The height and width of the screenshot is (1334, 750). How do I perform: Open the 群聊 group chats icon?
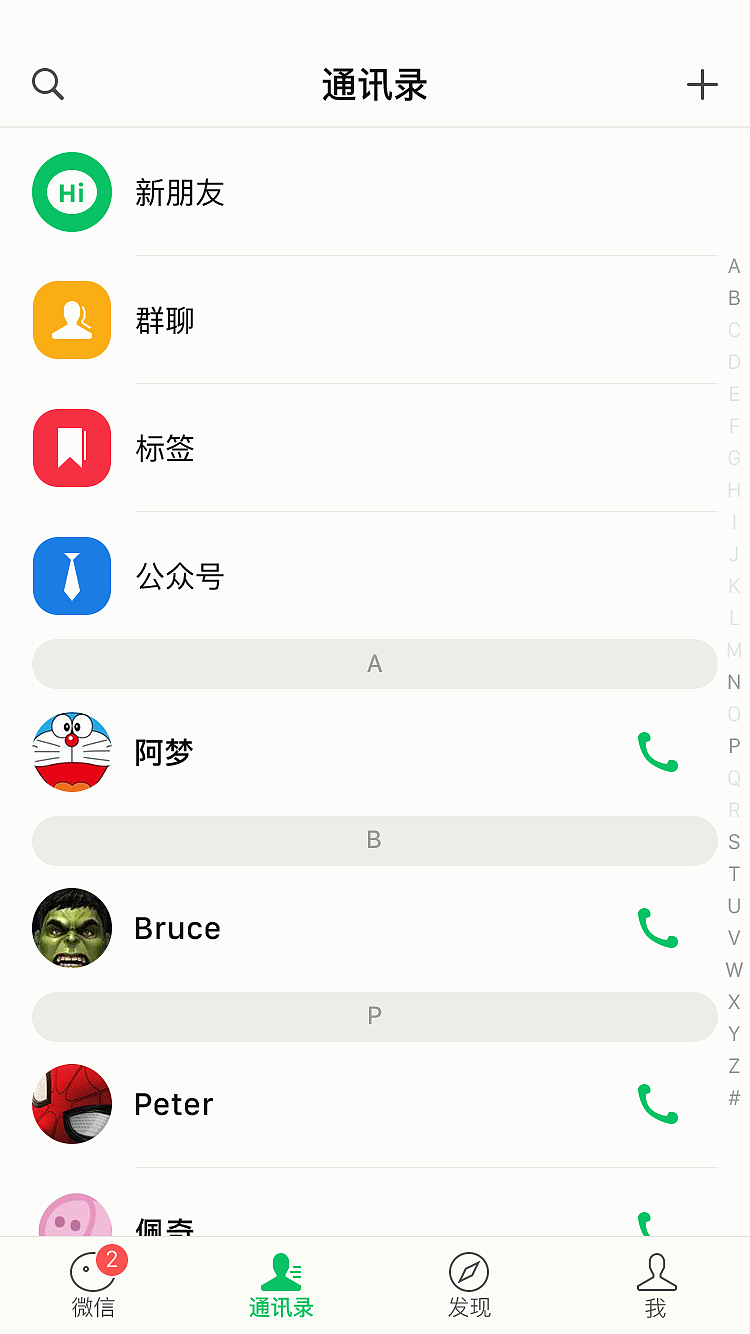tap(72, 320)
